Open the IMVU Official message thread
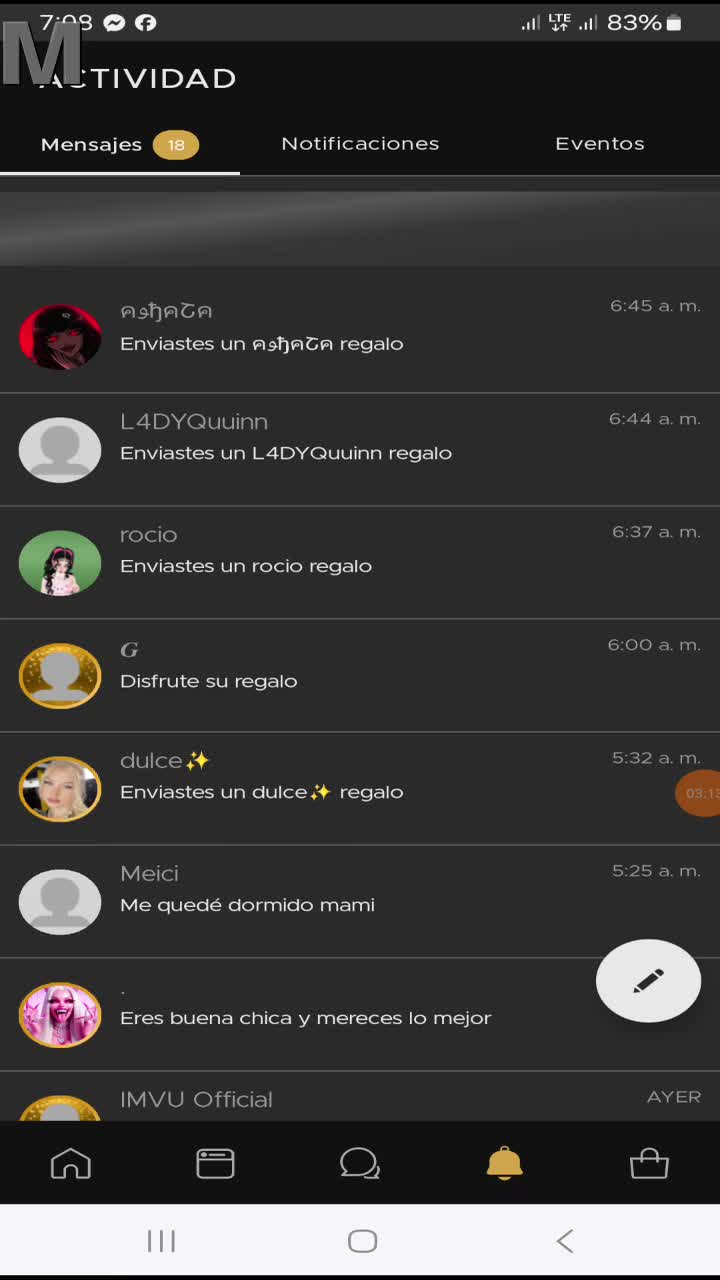 360,1100
